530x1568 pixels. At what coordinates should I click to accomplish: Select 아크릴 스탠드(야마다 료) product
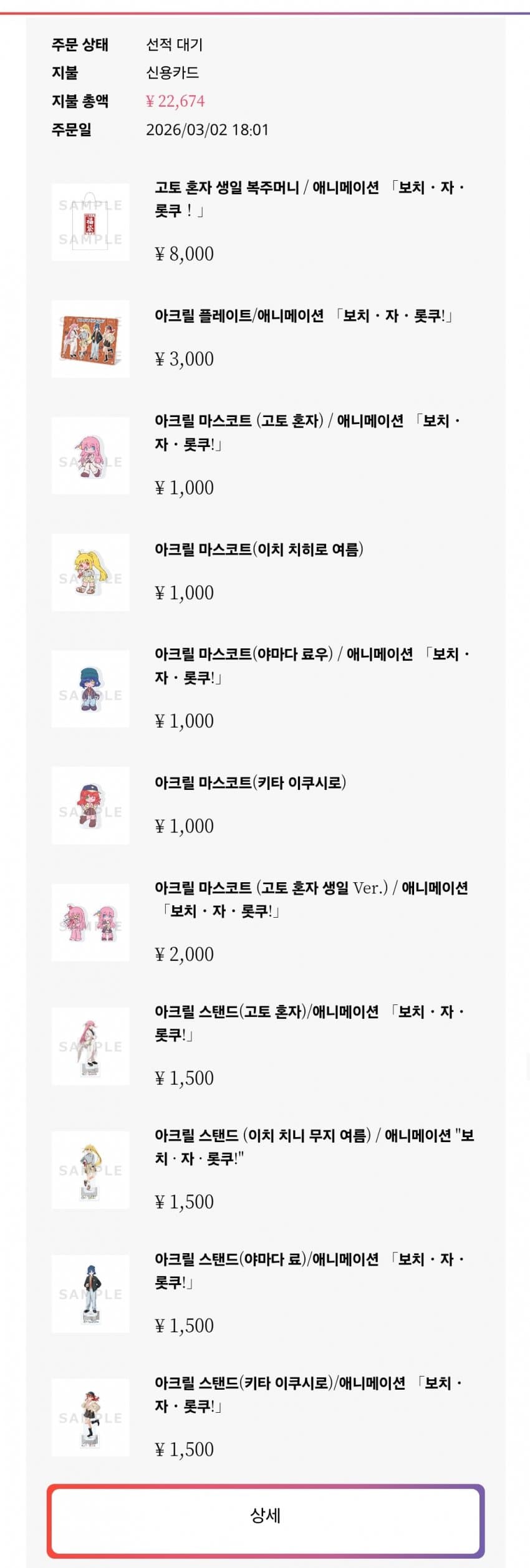click(x=309, y=1270)
